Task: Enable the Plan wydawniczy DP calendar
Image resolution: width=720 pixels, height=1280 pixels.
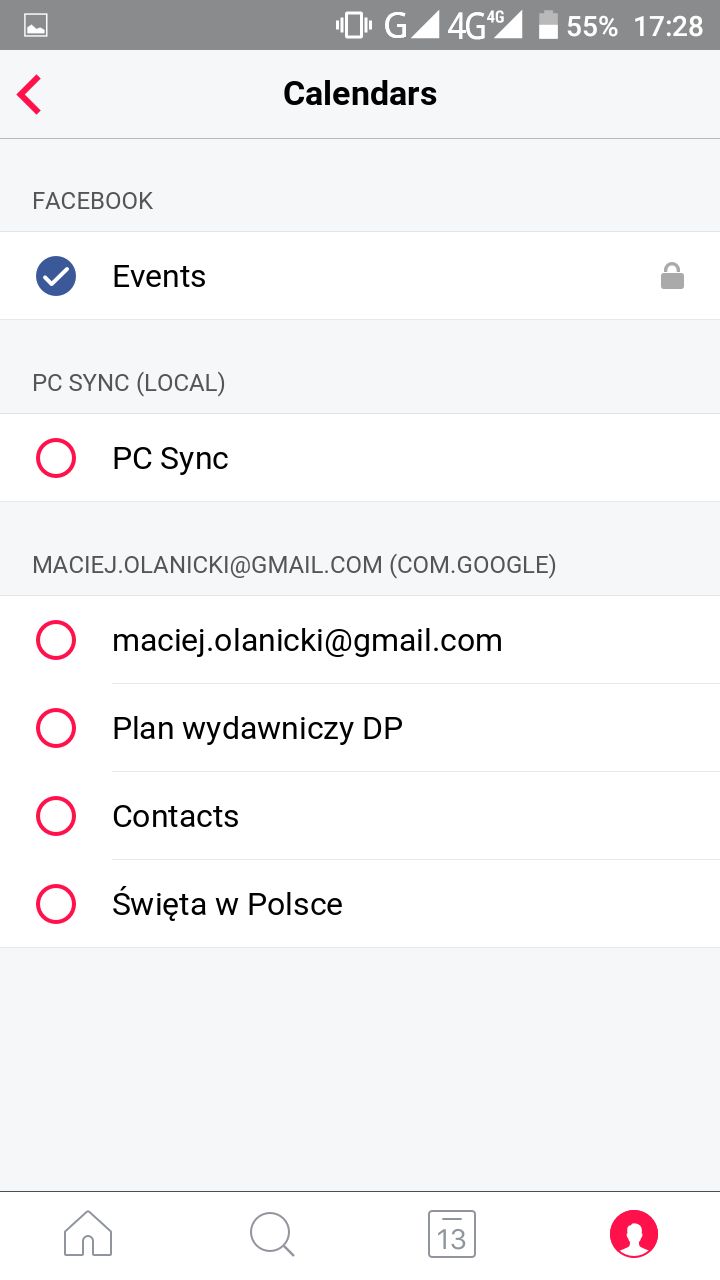Action: pos(56,728)
